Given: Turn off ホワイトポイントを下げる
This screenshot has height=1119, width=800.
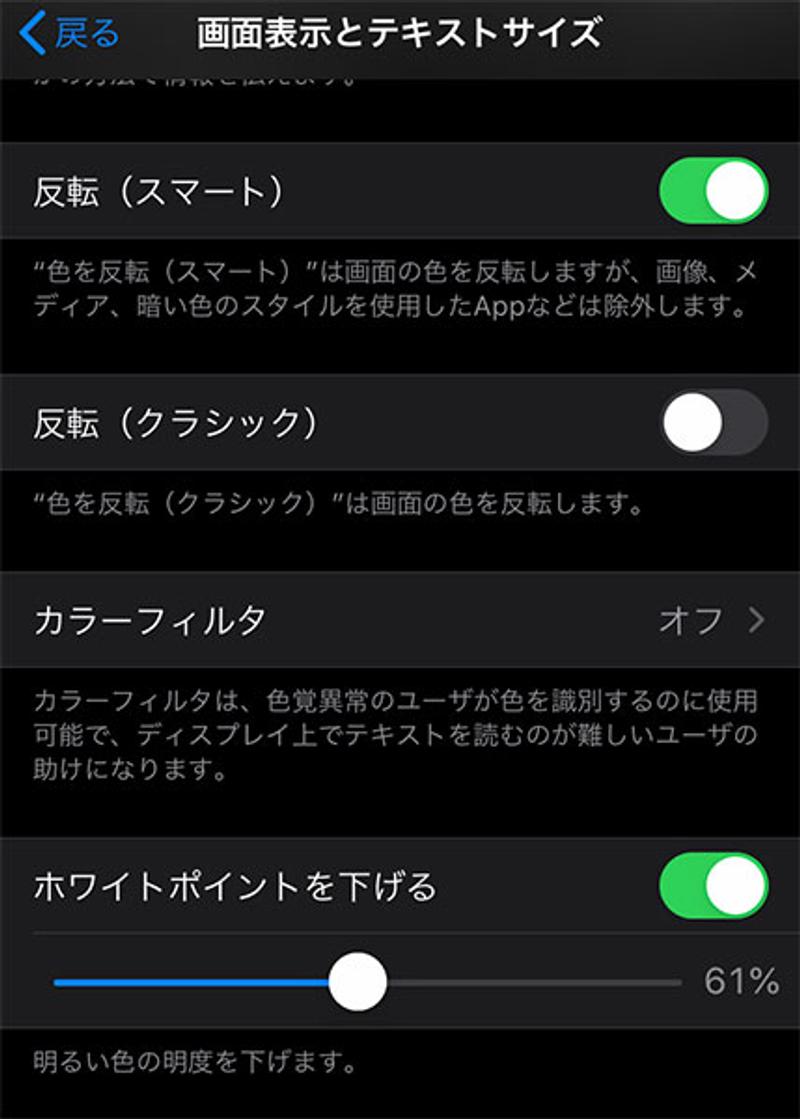Looking at the screenshot, I should tap(710, 883).
